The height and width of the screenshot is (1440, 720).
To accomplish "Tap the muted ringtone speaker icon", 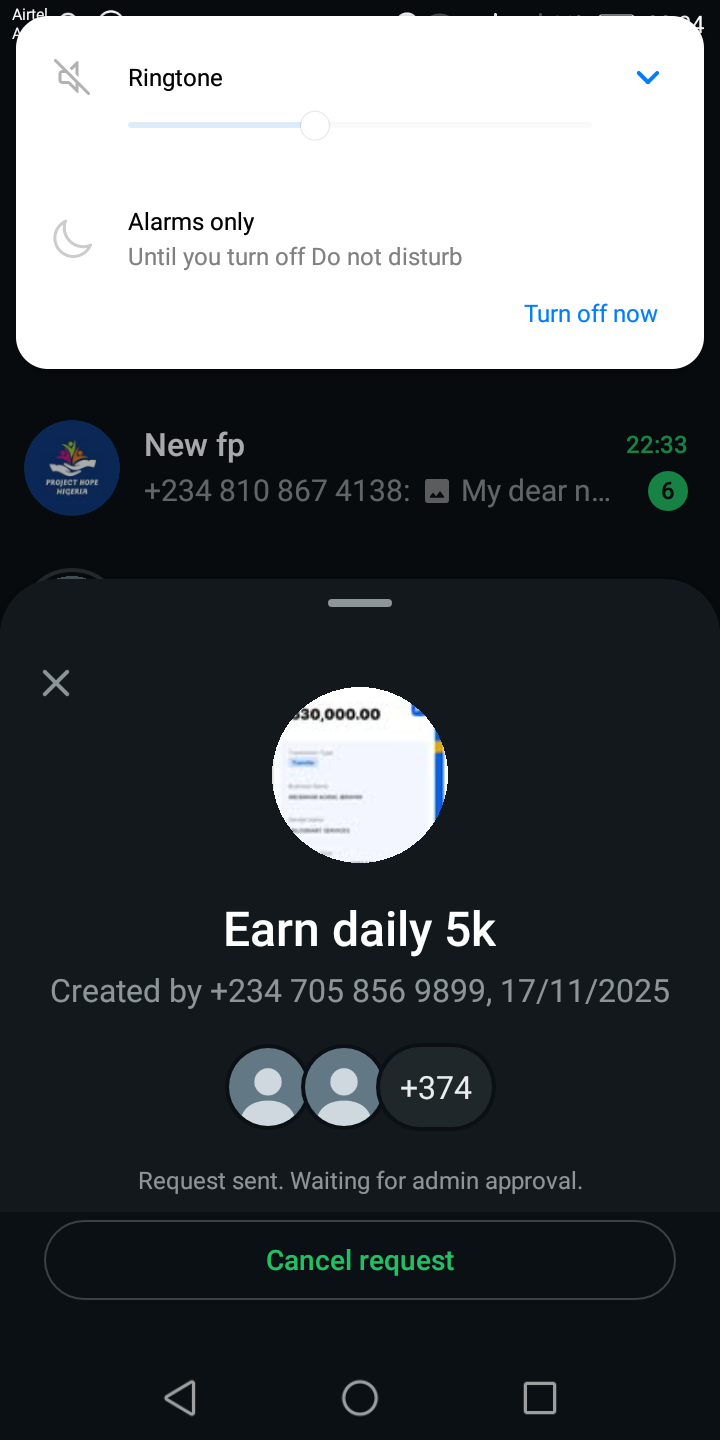I will point(72,77).
